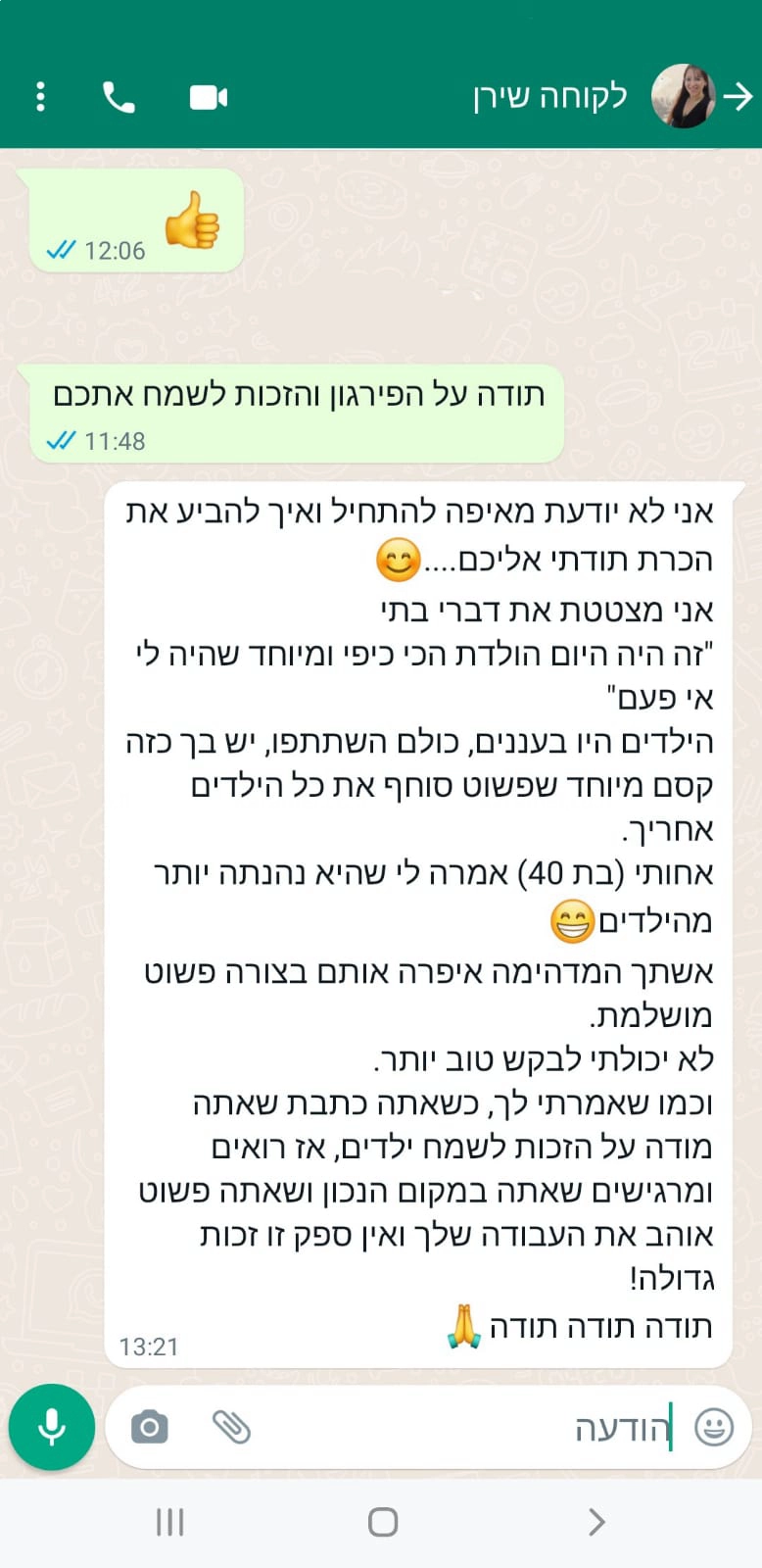Viewport: 762px width, 1568px height.
Task: Open recent apps from the navigation bar
Action: pos(170,1522)
